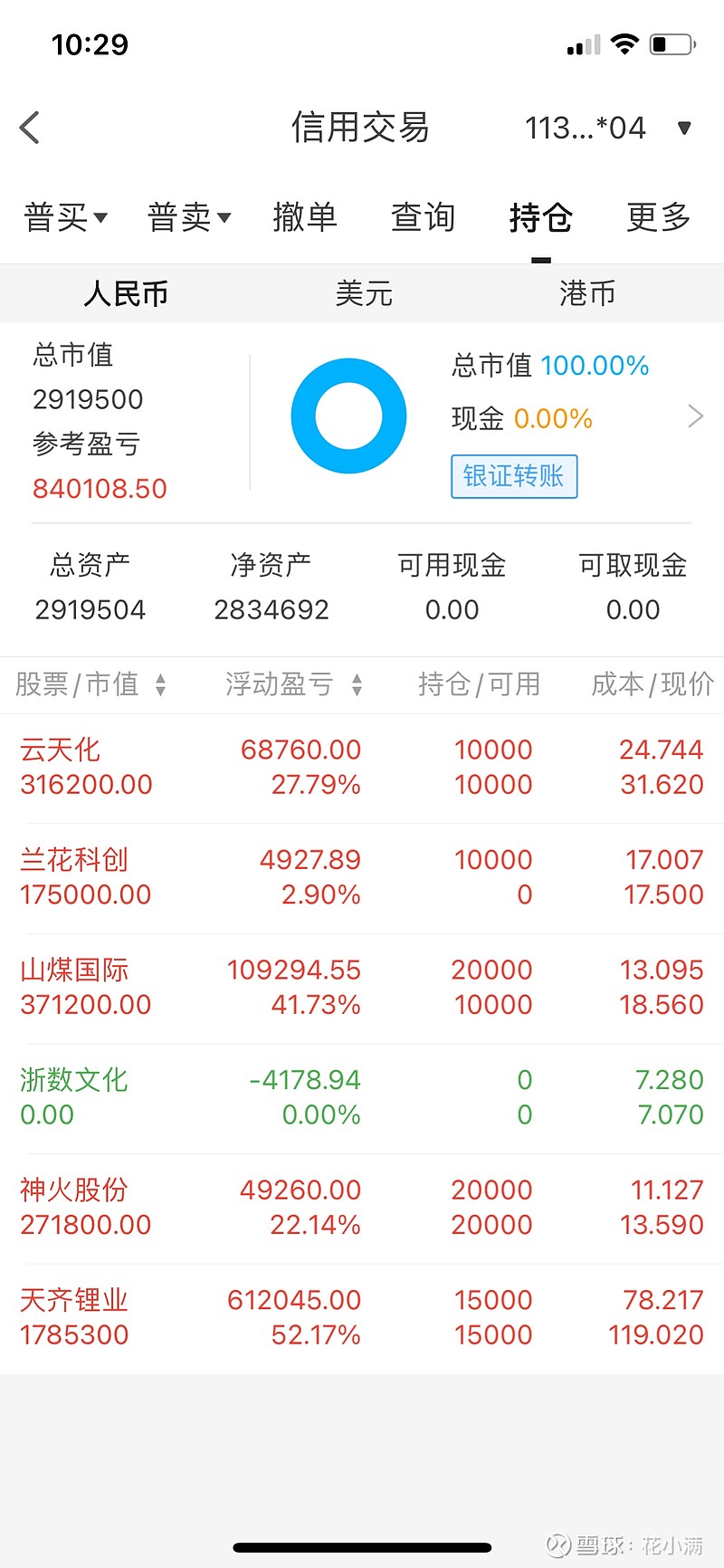
Task: Sort holdings by 浮动盈亏
Action: click(294, 684)
